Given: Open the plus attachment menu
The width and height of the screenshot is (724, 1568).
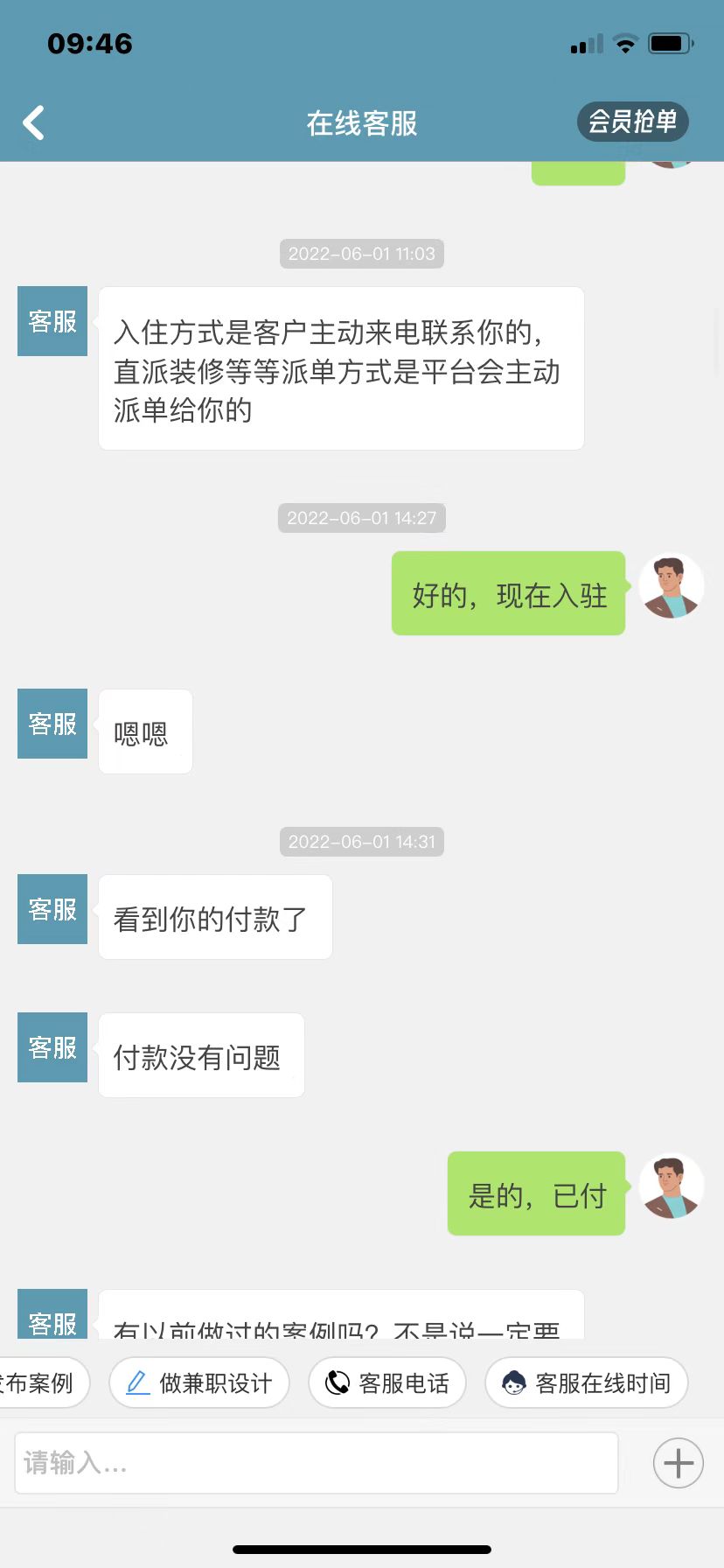Looking at the screenshot, I should point(678,1462).
